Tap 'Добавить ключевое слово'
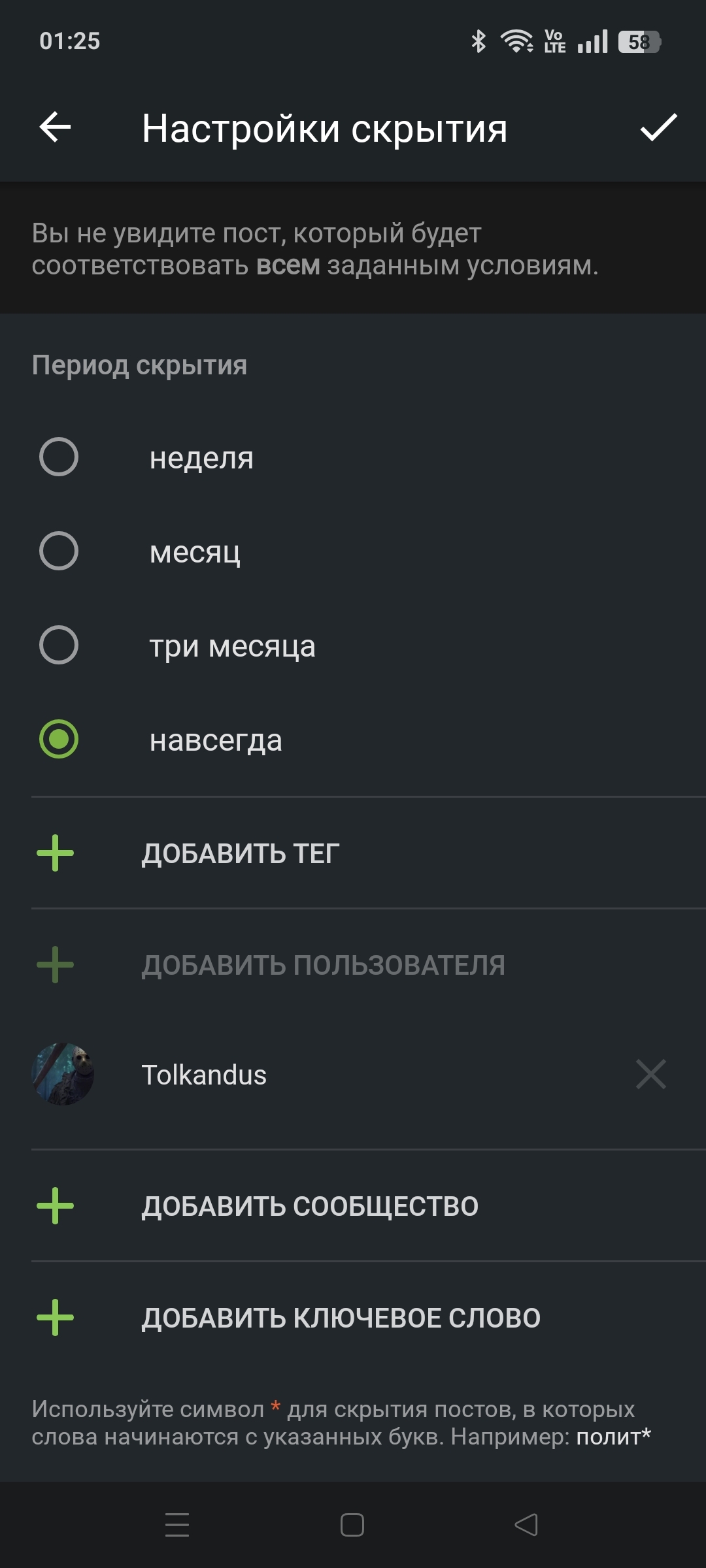Screen dimensions: 706x1568 341,1318
